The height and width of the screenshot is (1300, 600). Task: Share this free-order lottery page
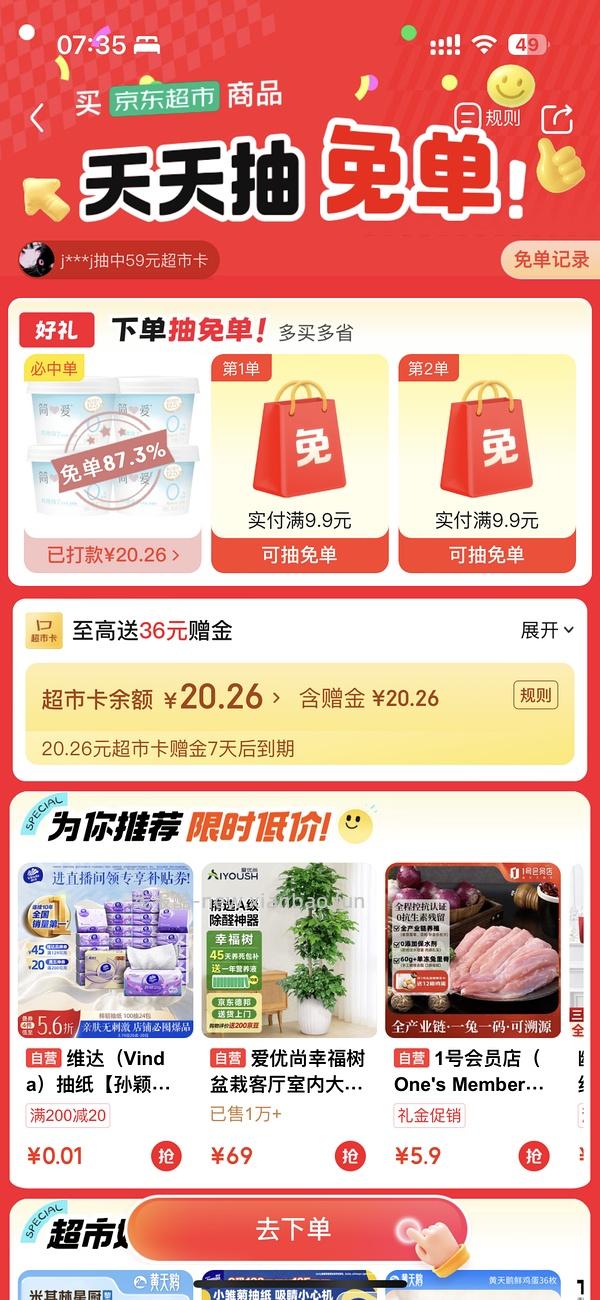[x=558, y=118]
